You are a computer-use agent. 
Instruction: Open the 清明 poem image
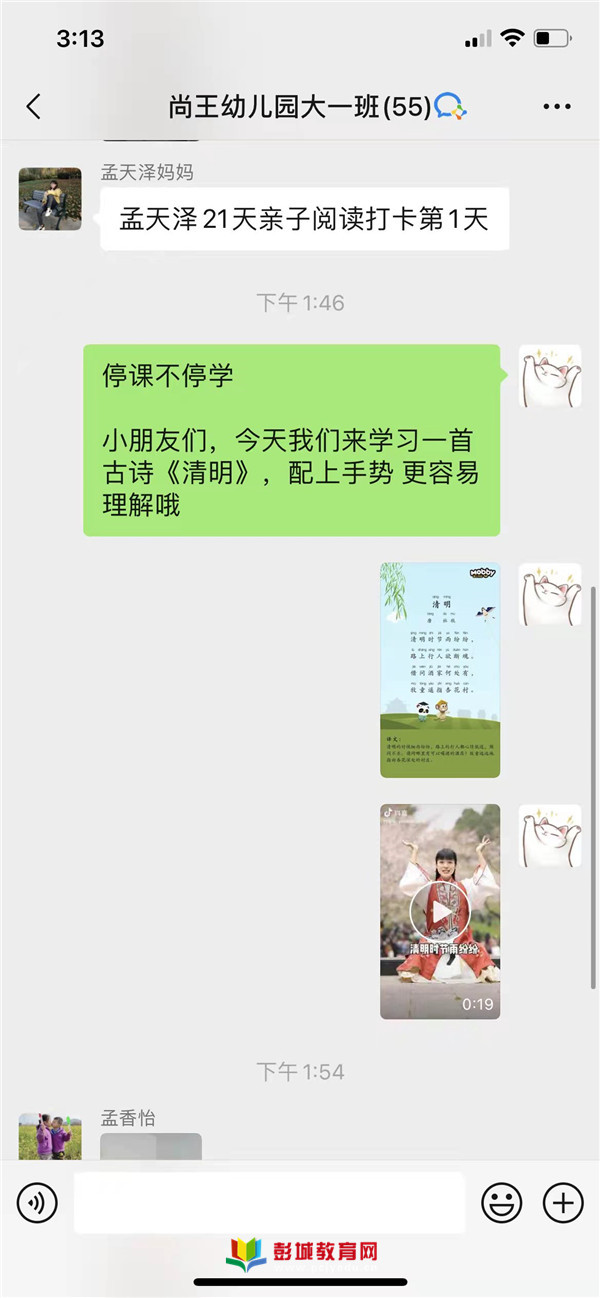click(440, 670)
